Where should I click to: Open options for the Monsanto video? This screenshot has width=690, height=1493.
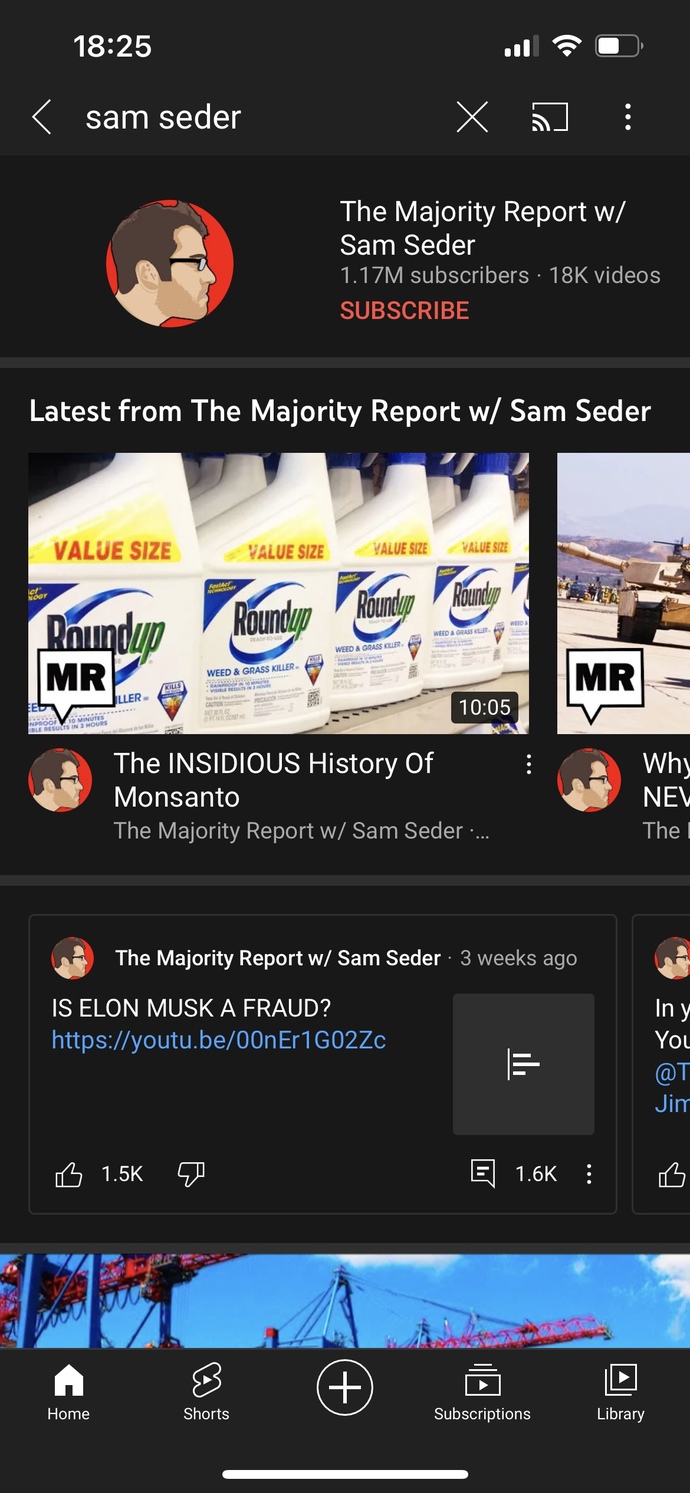[x=529, y=765]
